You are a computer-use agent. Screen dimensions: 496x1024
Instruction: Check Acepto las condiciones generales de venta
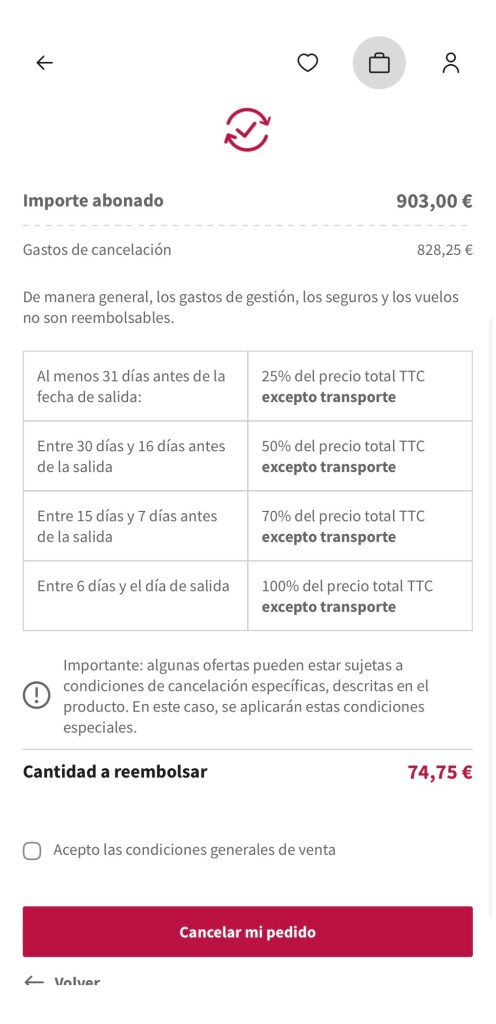point(32,851)
